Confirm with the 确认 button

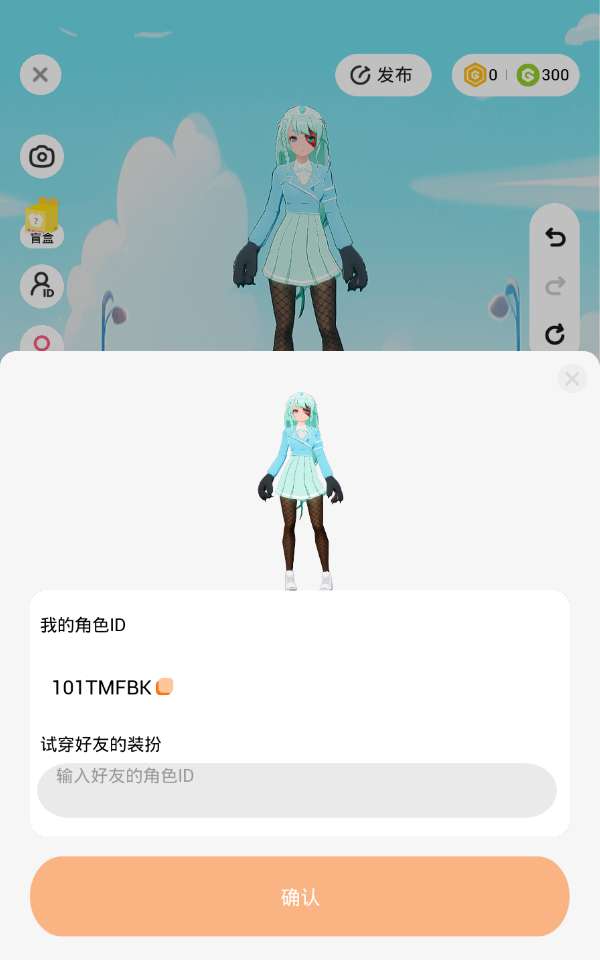click(300, 896)
